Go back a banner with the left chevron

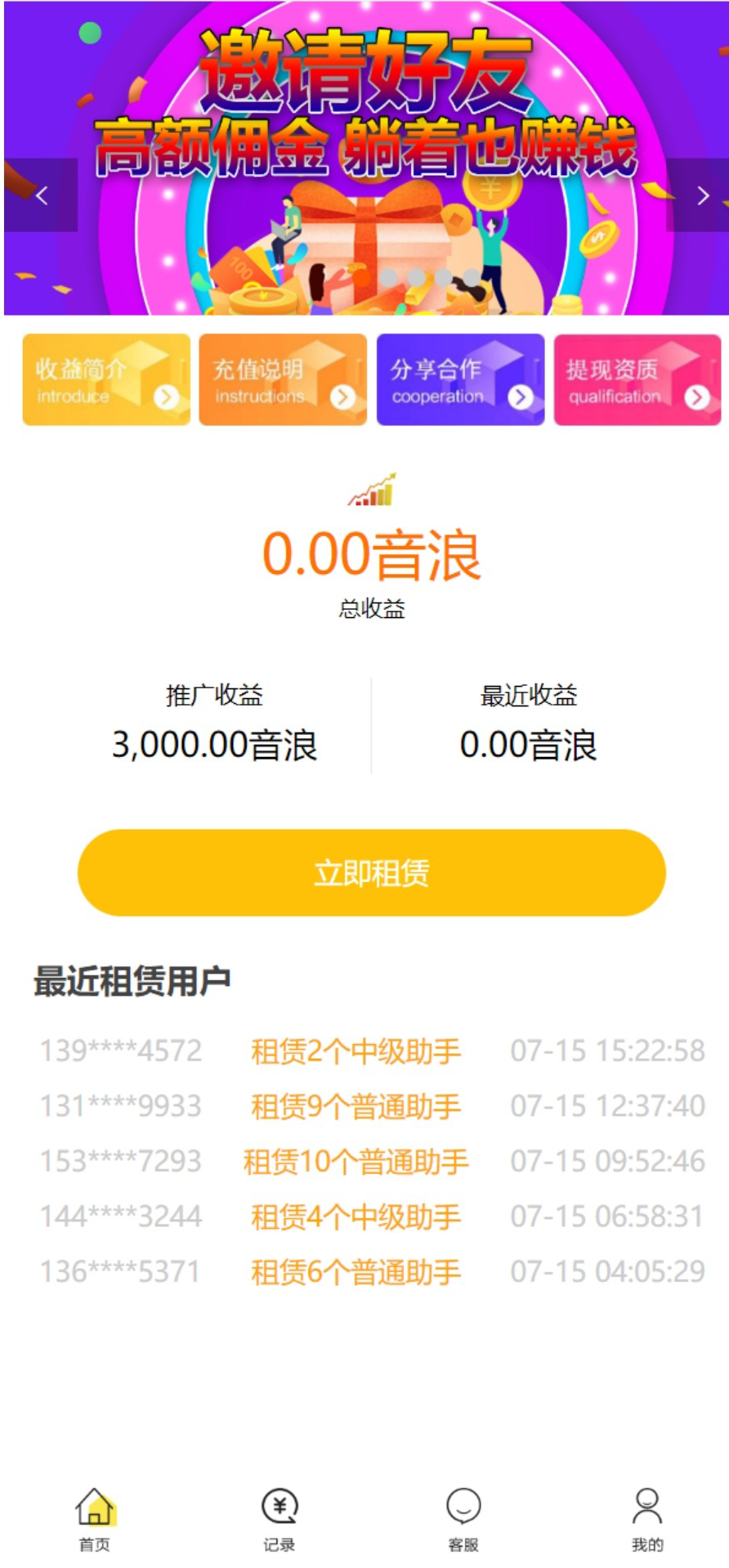click(x=42, y=195)
